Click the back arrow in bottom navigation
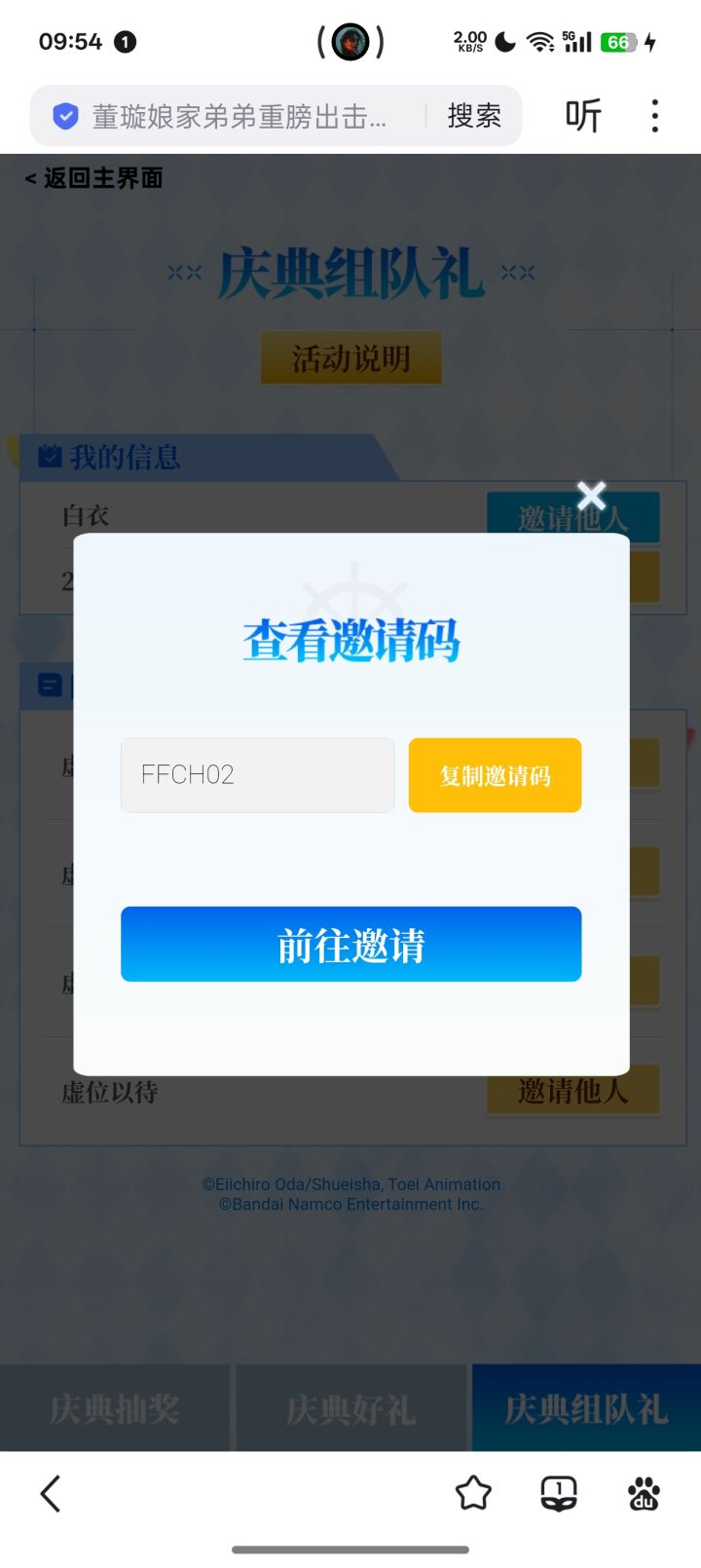This screenshot has width=701, height=1568. (49, 1493)
